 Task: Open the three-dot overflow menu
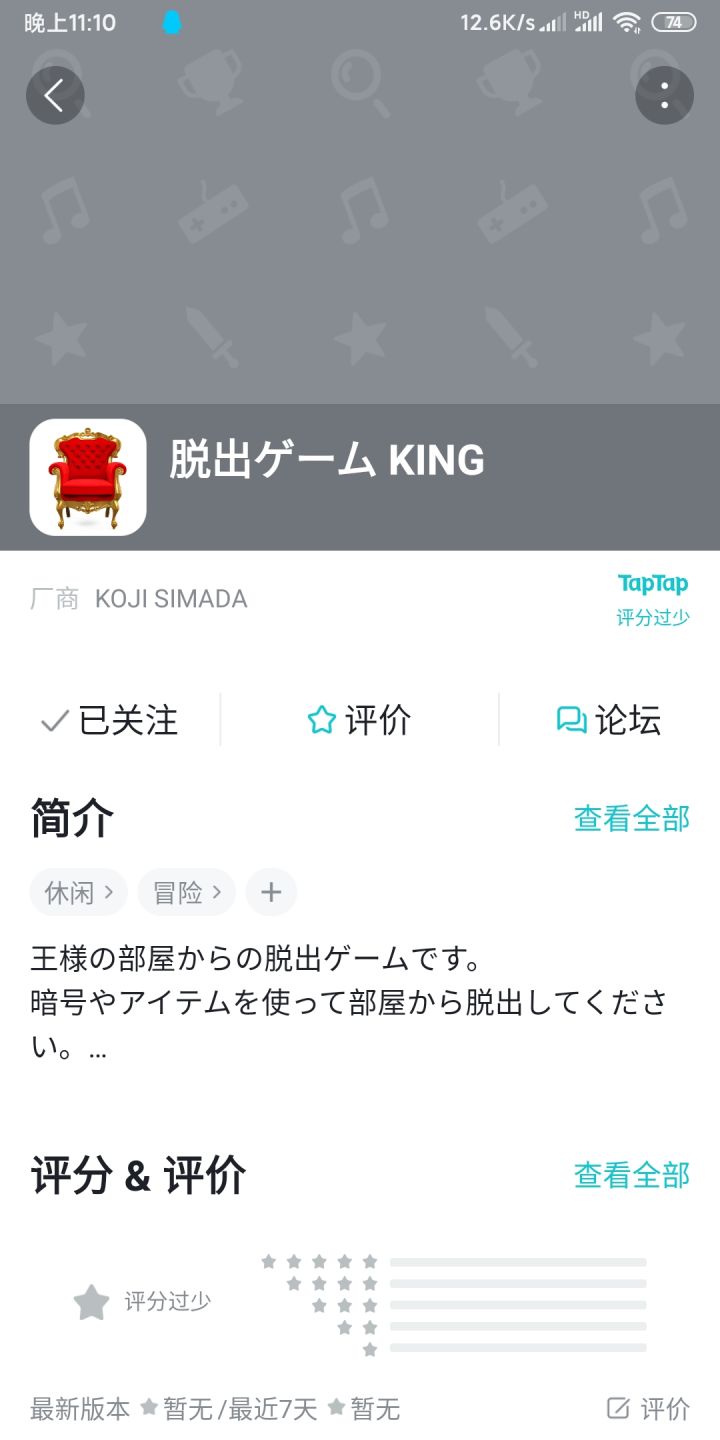[664, 95]
